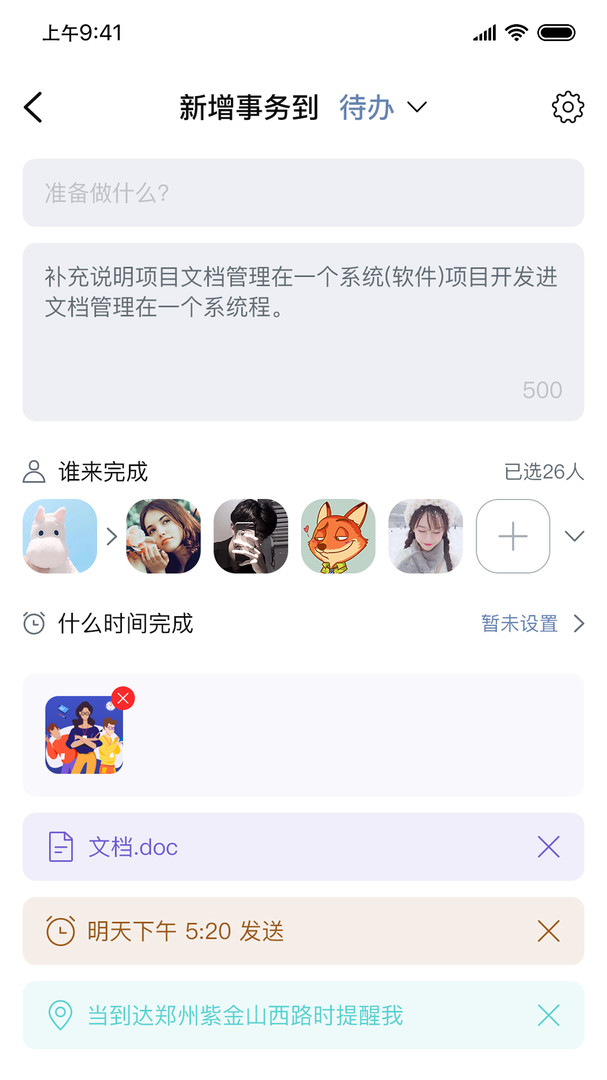Go back using the top-left arrow
The height and width of the screenshot is (1080, 607).
[x=33, y=107]
